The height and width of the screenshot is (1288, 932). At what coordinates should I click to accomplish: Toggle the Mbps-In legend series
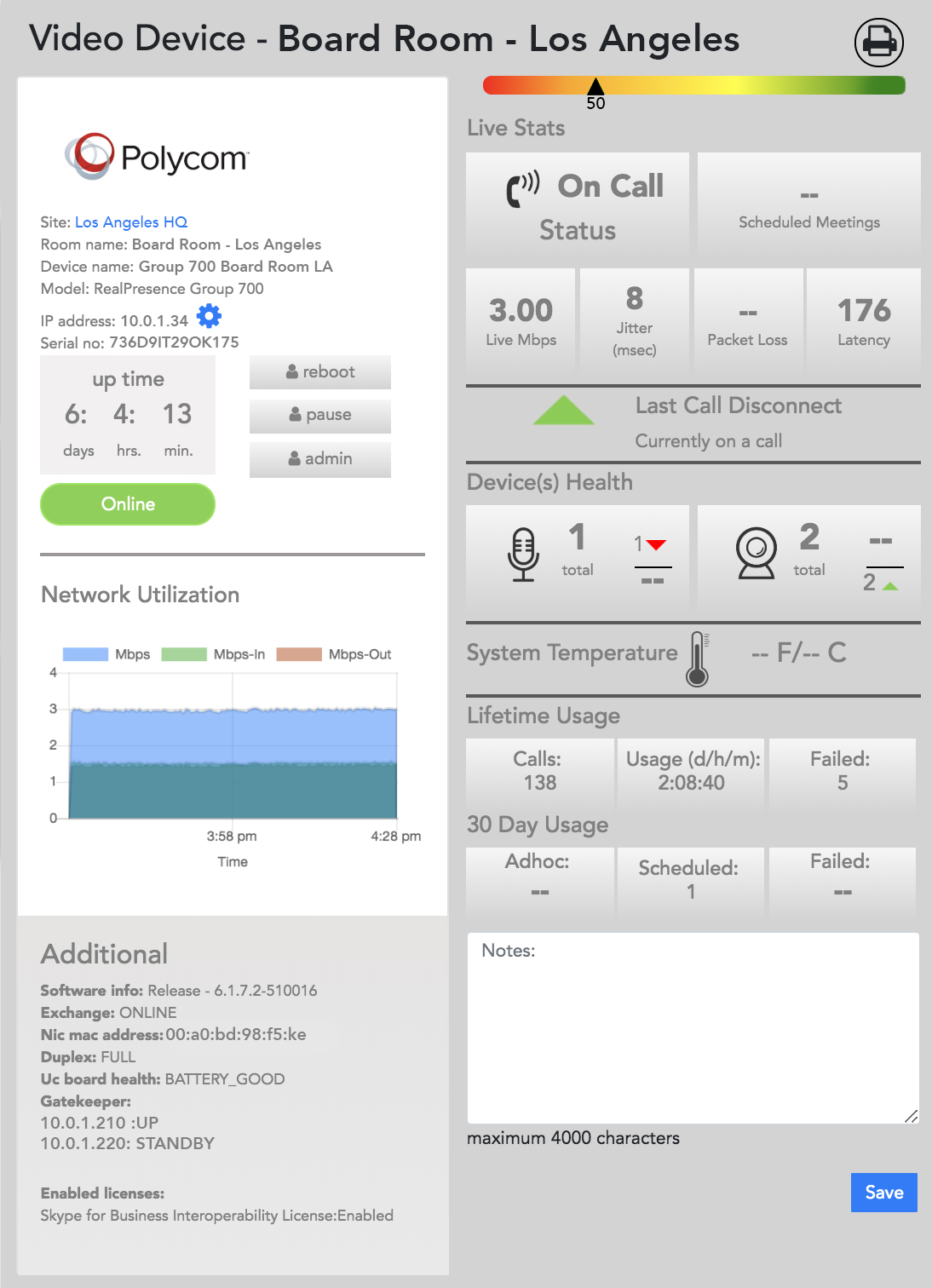point(213,654)
